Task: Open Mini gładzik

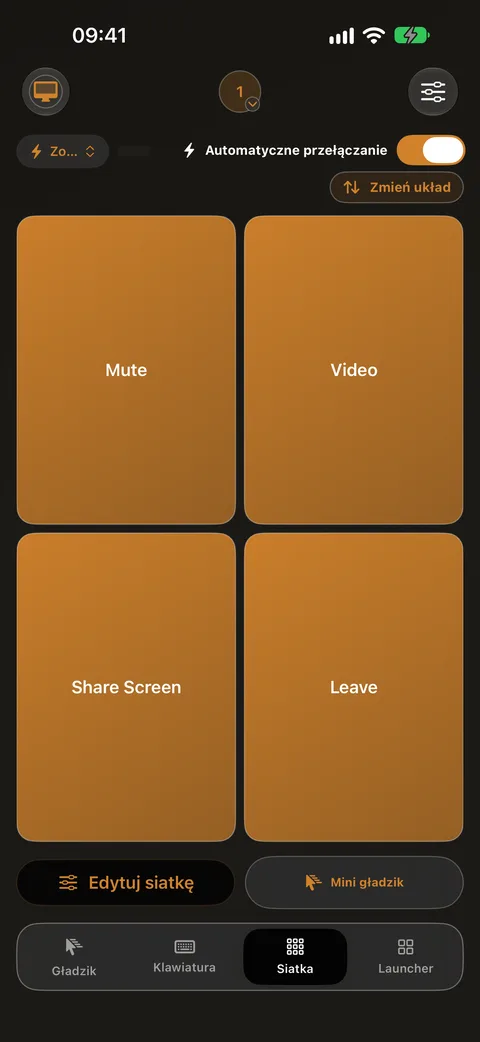Action: [x=354, y=883]
